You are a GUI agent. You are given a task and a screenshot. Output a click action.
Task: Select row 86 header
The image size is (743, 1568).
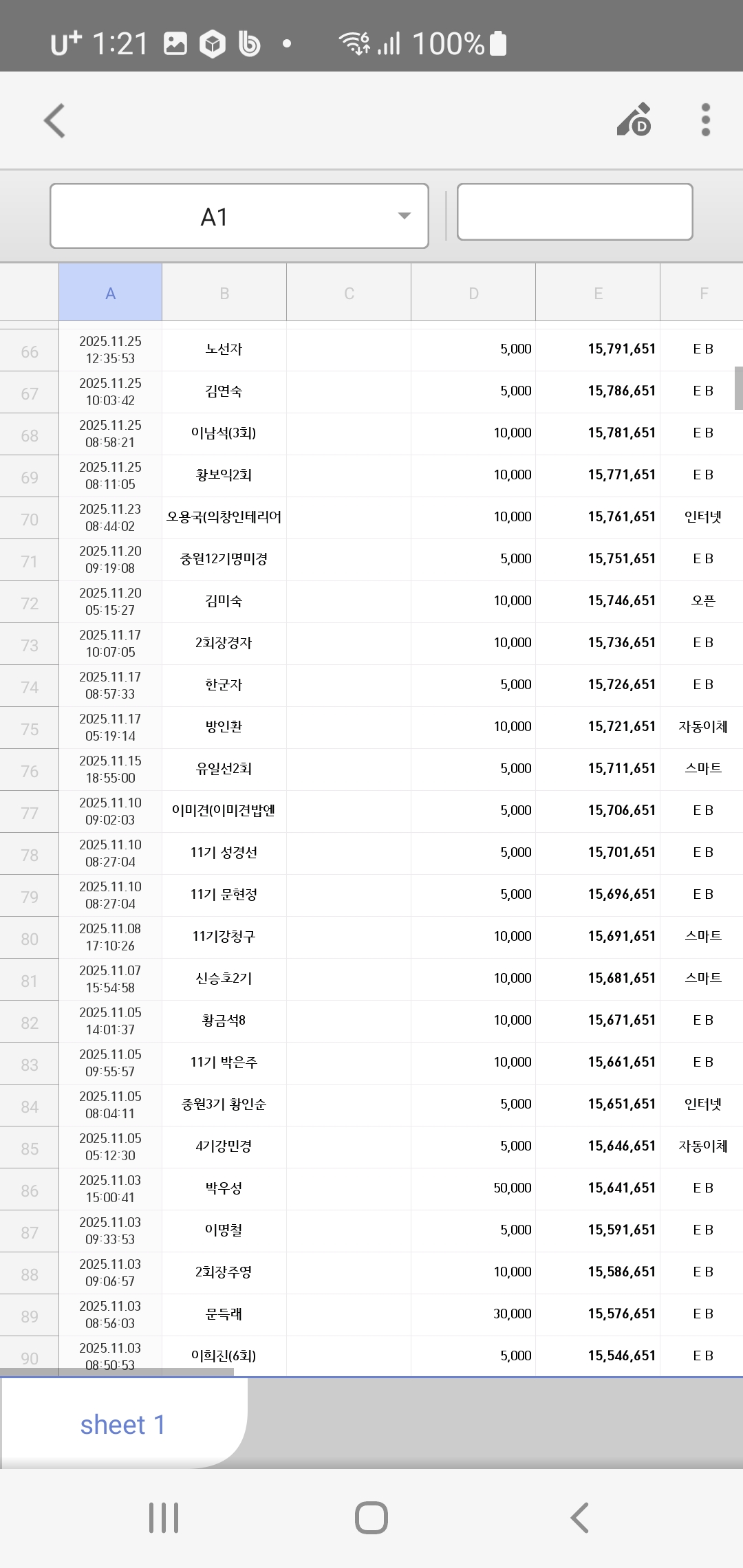click(x=30, y=1190)
